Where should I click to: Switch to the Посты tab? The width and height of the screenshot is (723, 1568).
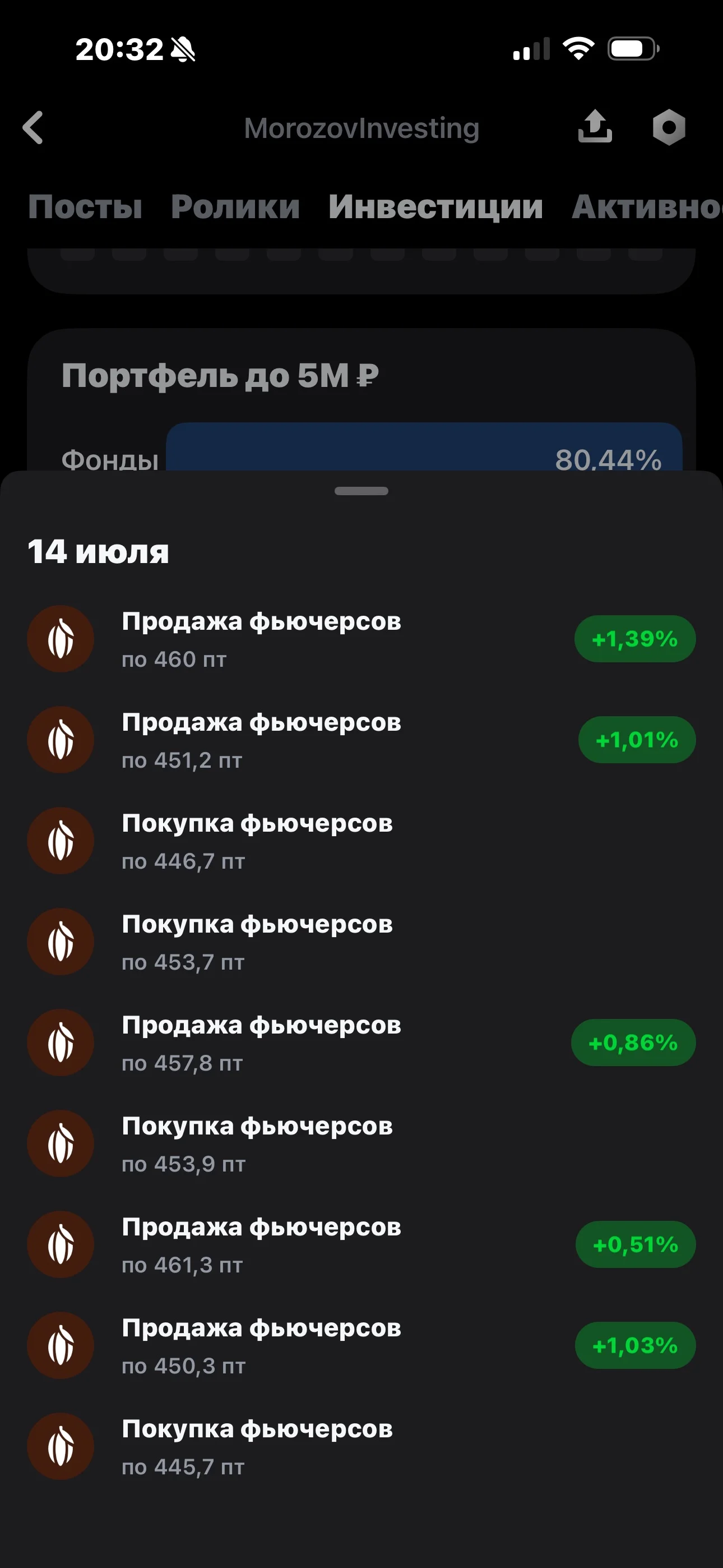point(85,207)
